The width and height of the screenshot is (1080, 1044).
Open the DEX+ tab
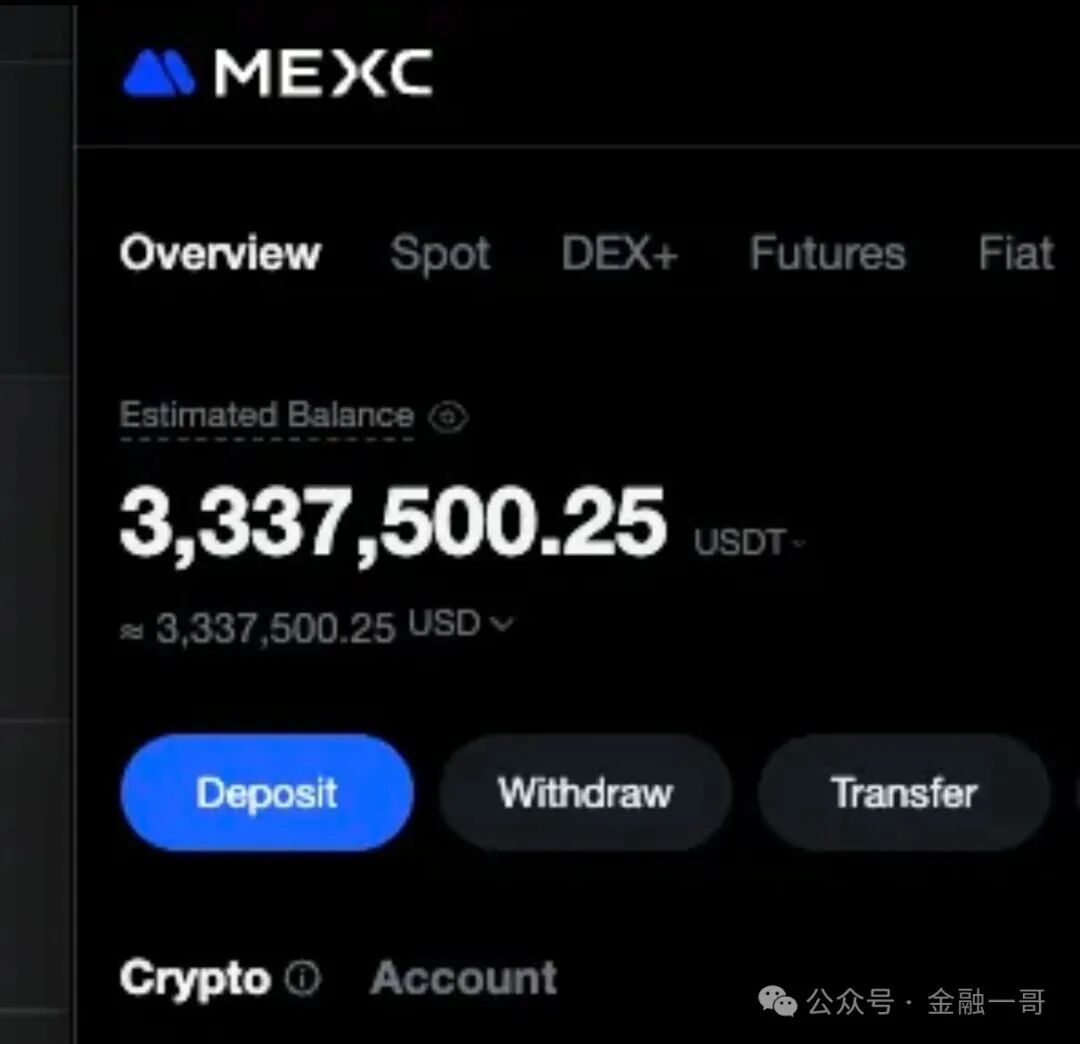coord(619,253)
